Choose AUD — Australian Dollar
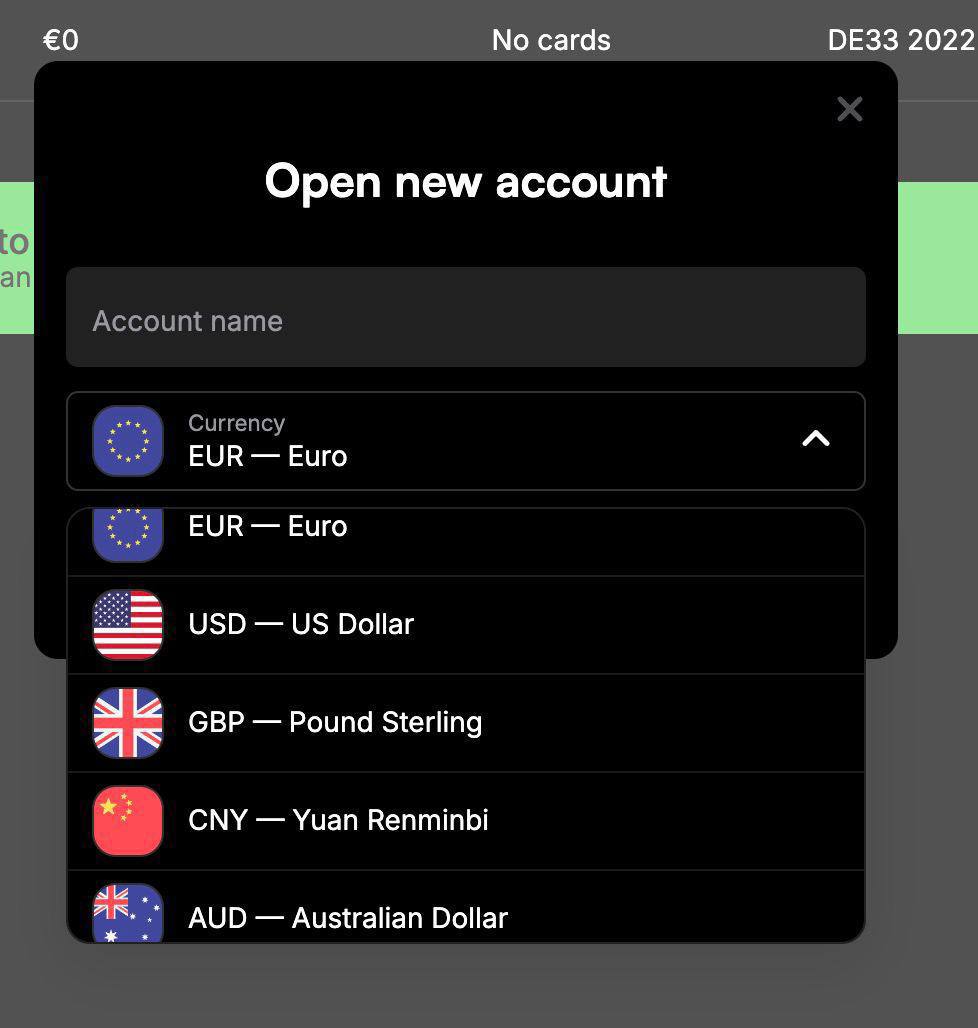The height and width of the screenshot is (1028, 978). (x=465, y=912)
